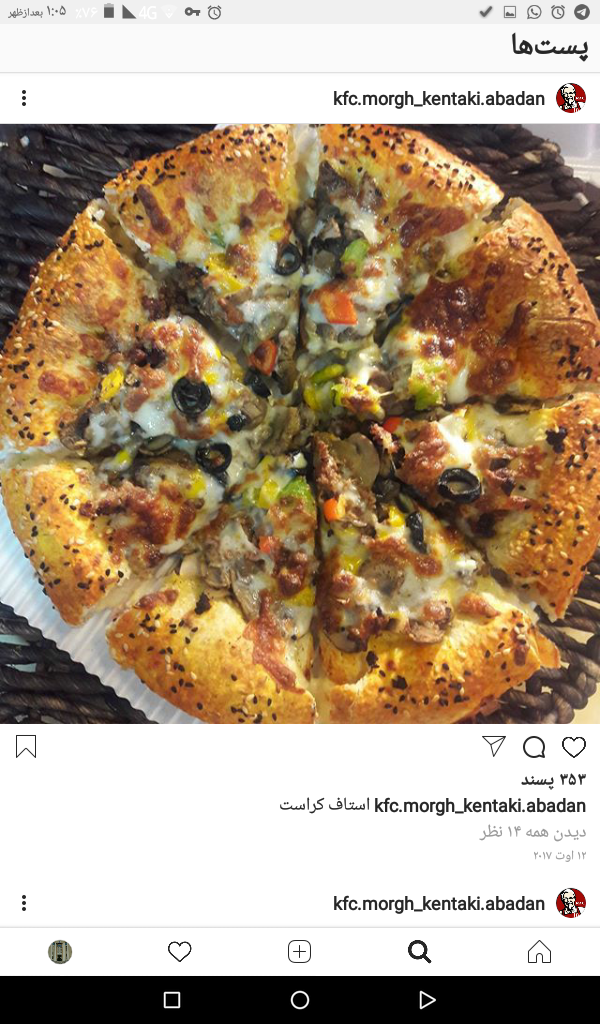This screenshot has height=1024, width=600.
Task: Create a new post with the plus button
Action: tap(299, 952)
